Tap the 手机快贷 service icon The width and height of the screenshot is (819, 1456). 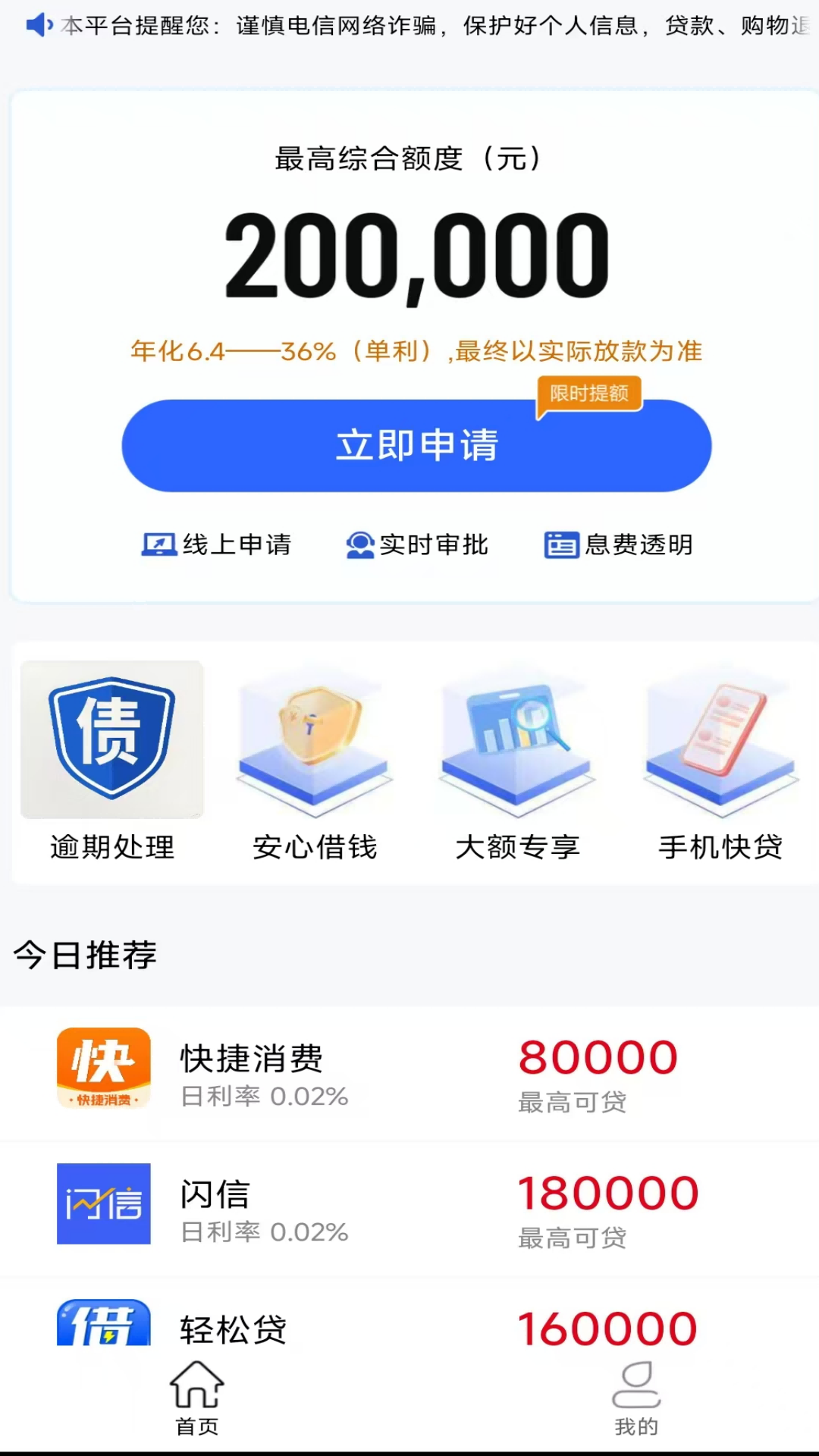click(720, 739)
